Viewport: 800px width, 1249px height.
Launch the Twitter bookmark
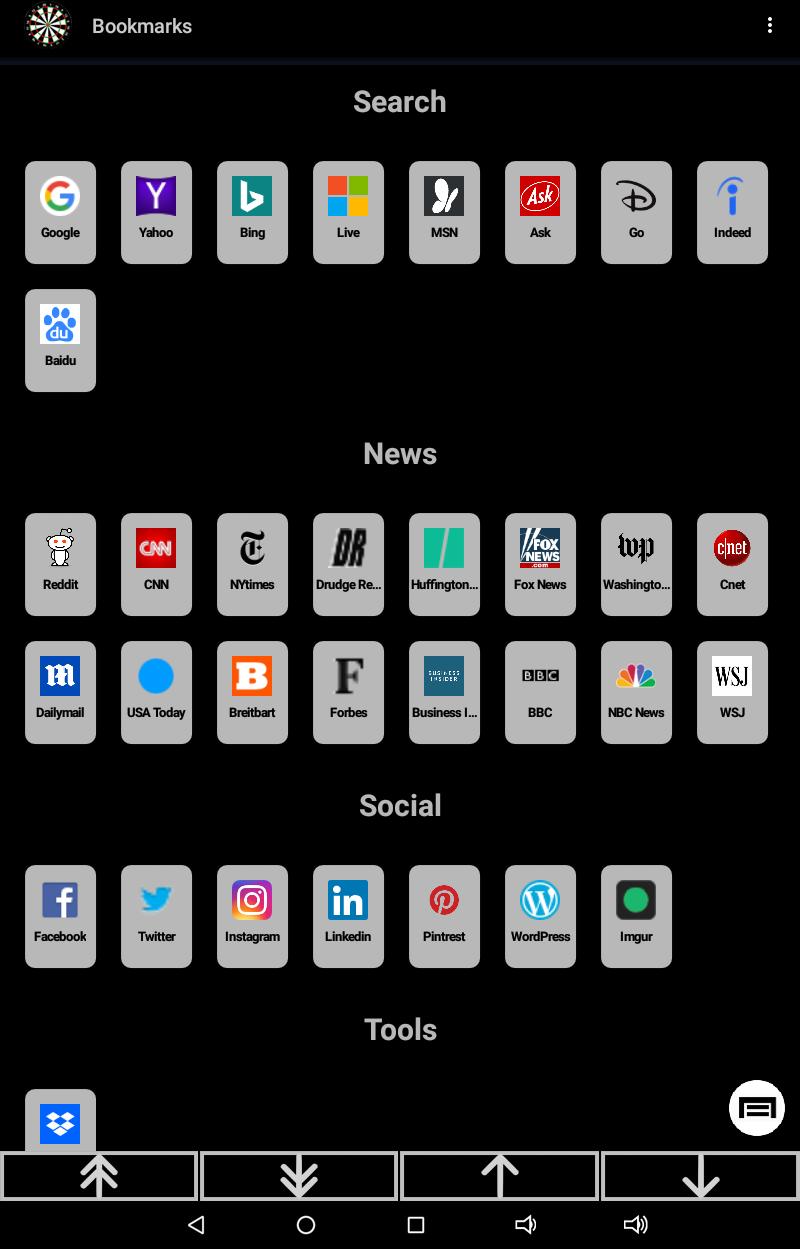(x=156, y=916)
